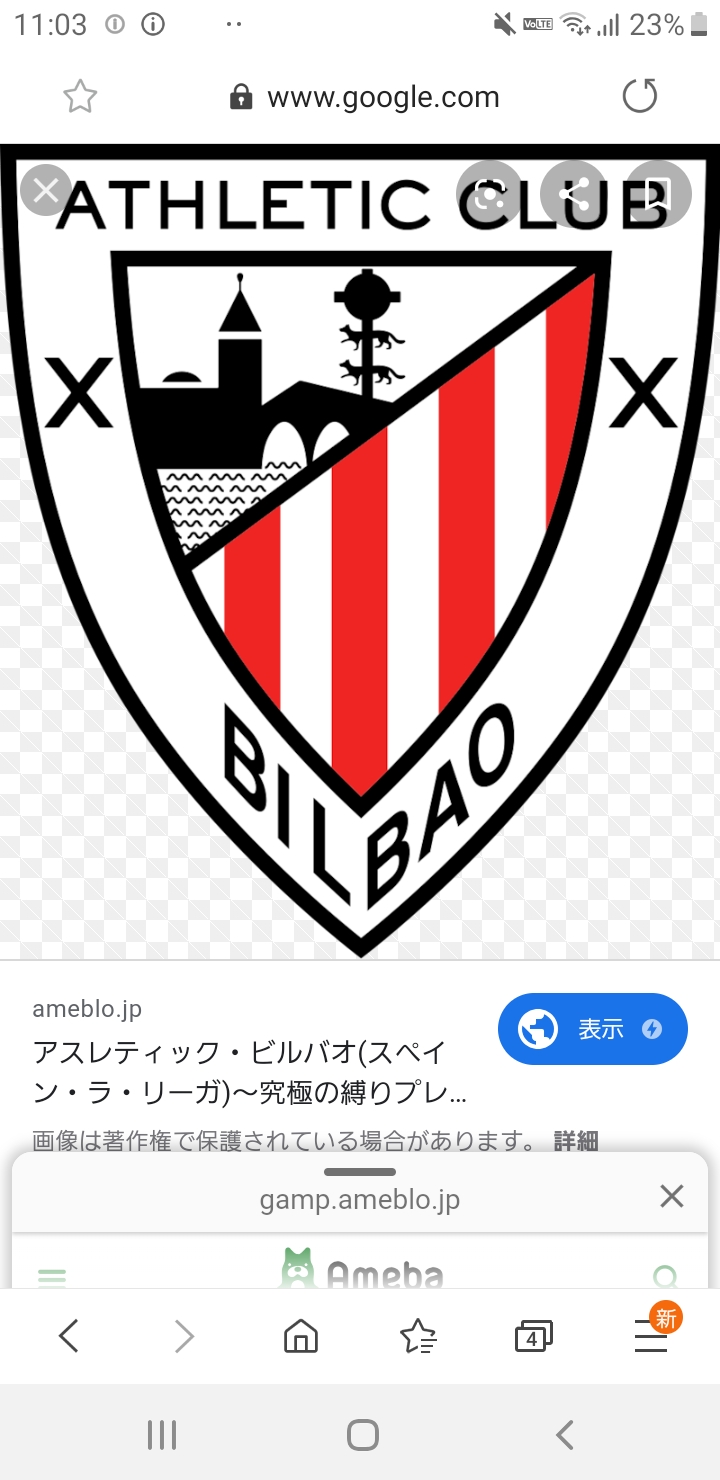Save the image to a collection
The width and height of the screenshot is (720, 1480).
point(659,193)
